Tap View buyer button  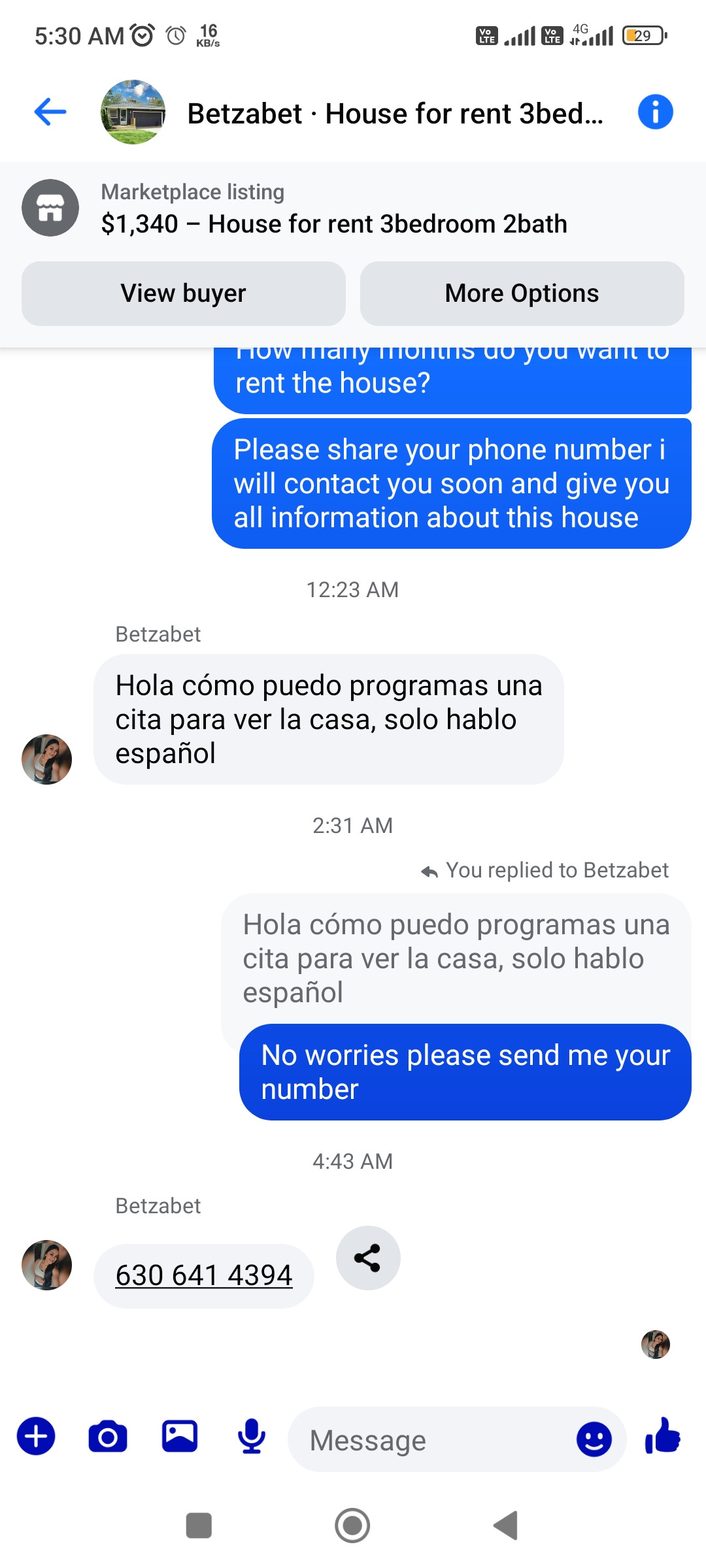(x=183, y=293)
